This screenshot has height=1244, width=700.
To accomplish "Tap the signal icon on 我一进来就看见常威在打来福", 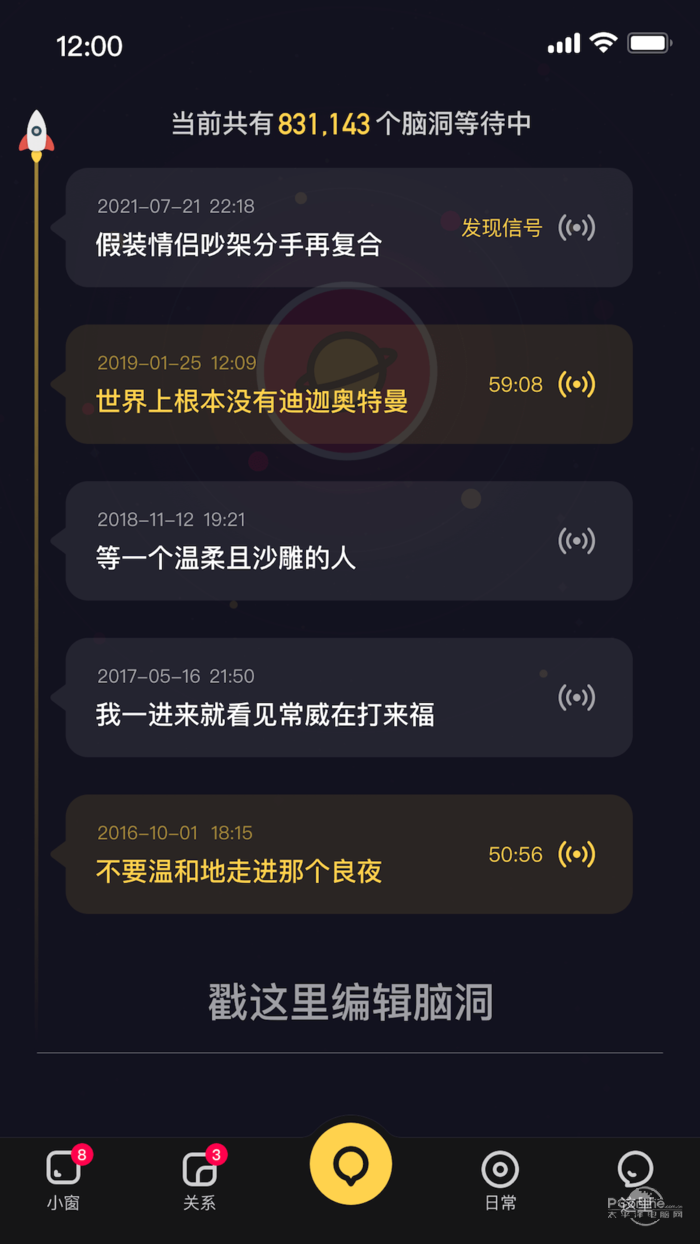I will [x=576, y=697].
